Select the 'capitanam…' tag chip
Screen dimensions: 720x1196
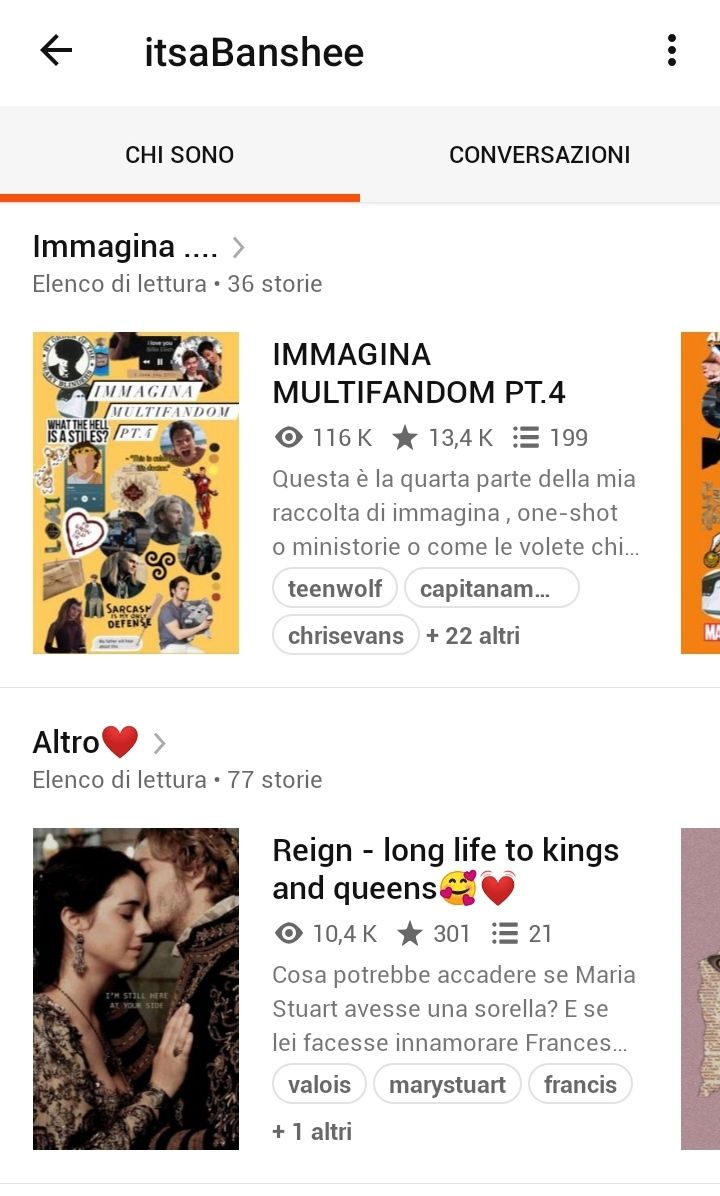(x=491, y=588)
